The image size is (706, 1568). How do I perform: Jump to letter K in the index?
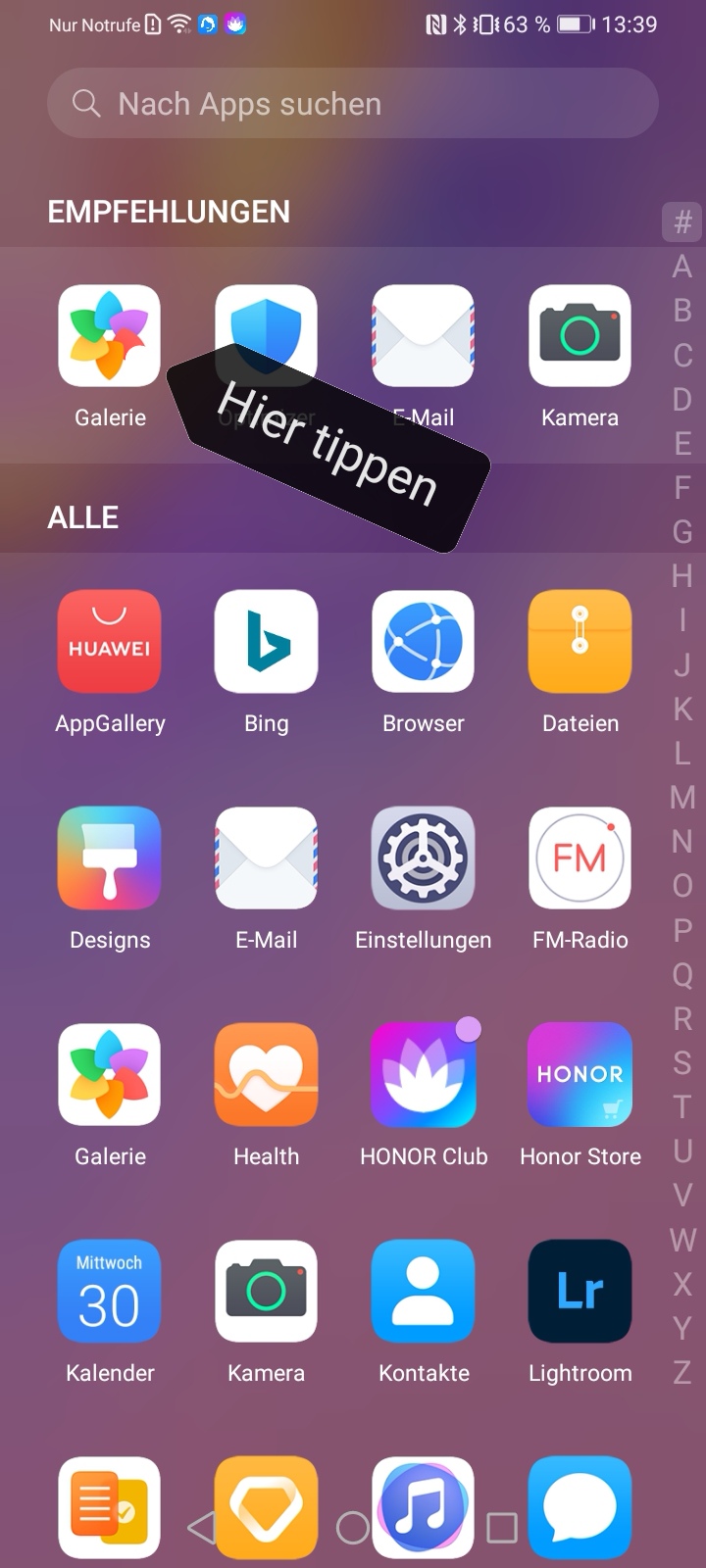point(682,709)
